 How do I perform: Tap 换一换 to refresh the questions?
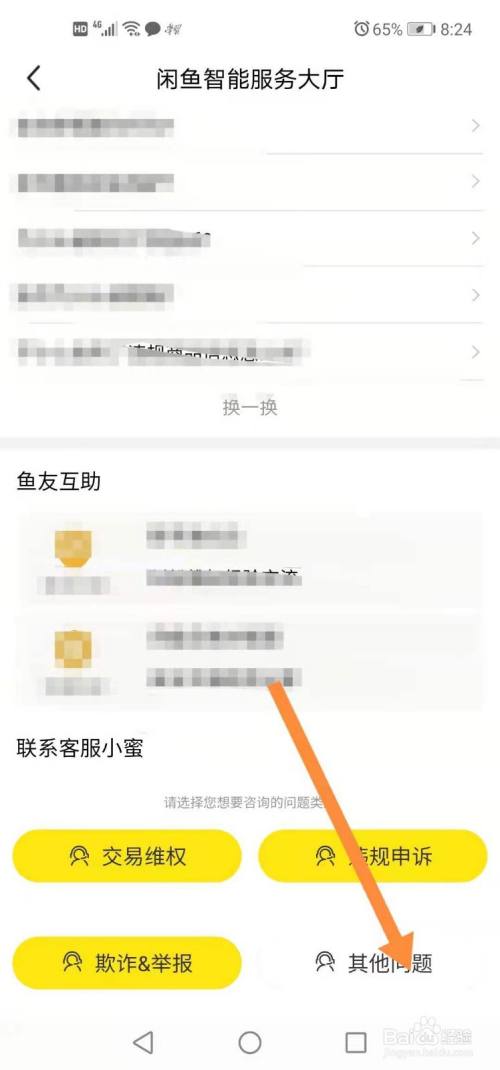pos(250,407)
